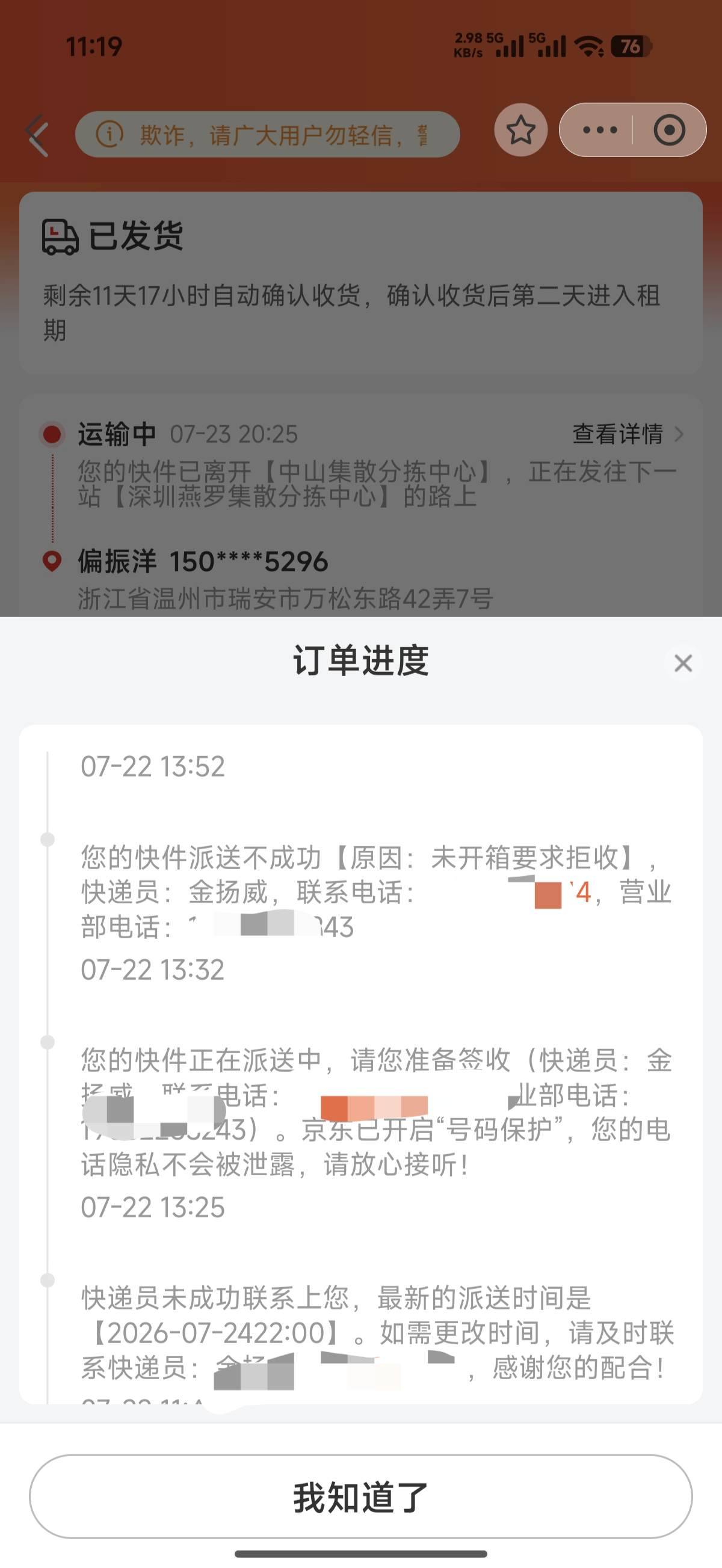Screen dimensions: 722x1568
Task: Open the three-dot more menu
Action: 600,130
